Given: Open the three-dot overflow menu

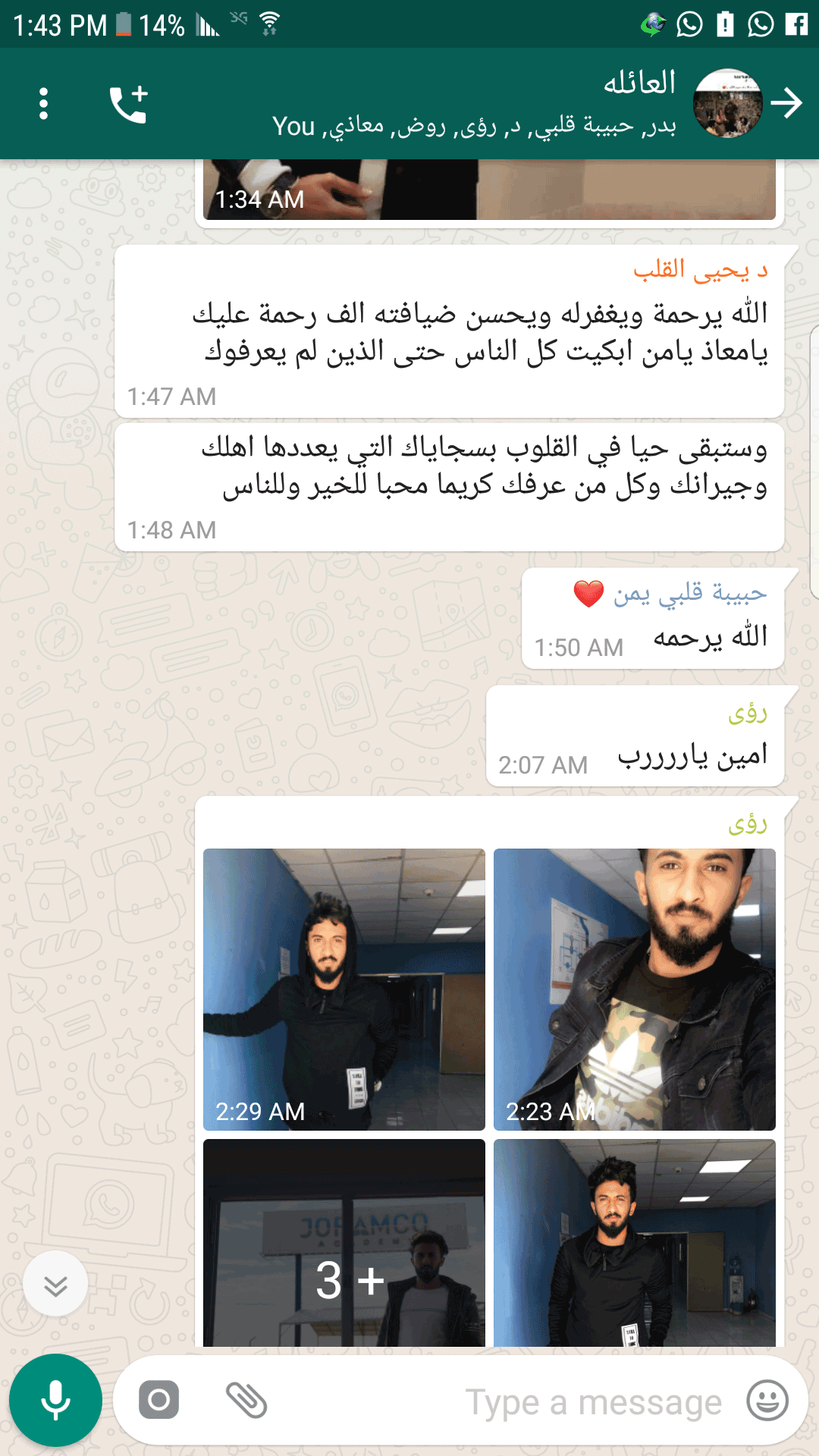Looking at the screenshot, I should pyautogui.click(x=43, y=103).
